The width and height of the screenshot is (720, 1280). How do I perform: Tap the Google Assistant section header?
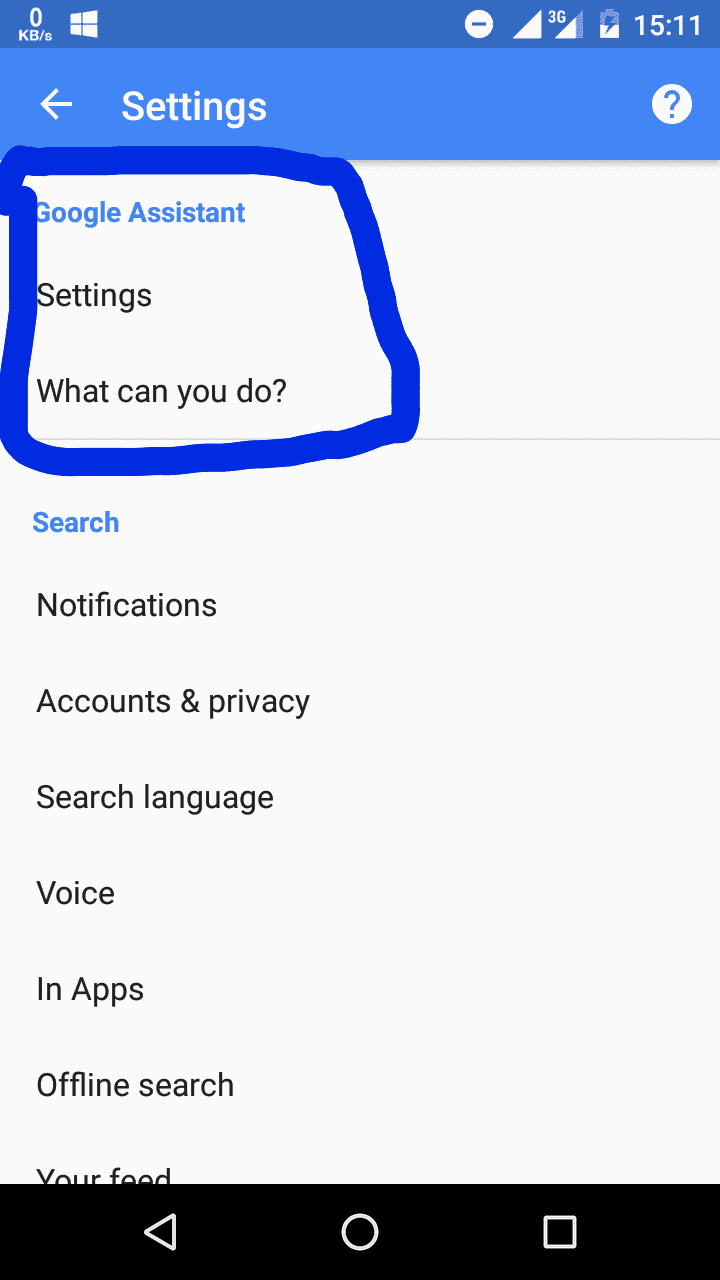point(140,212)
